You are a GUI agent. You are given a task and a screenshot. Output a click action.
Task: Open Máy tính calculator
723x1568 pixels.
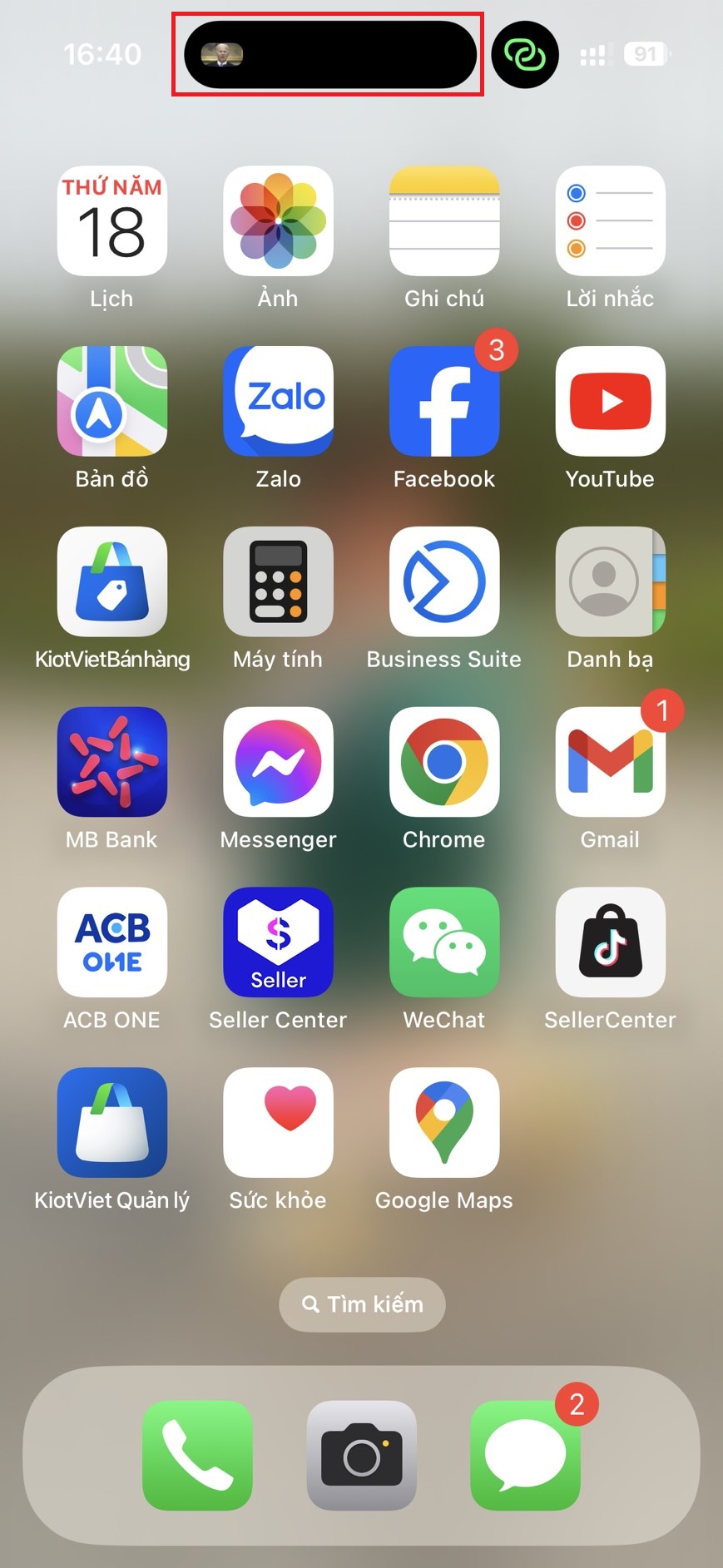point(278,581)
